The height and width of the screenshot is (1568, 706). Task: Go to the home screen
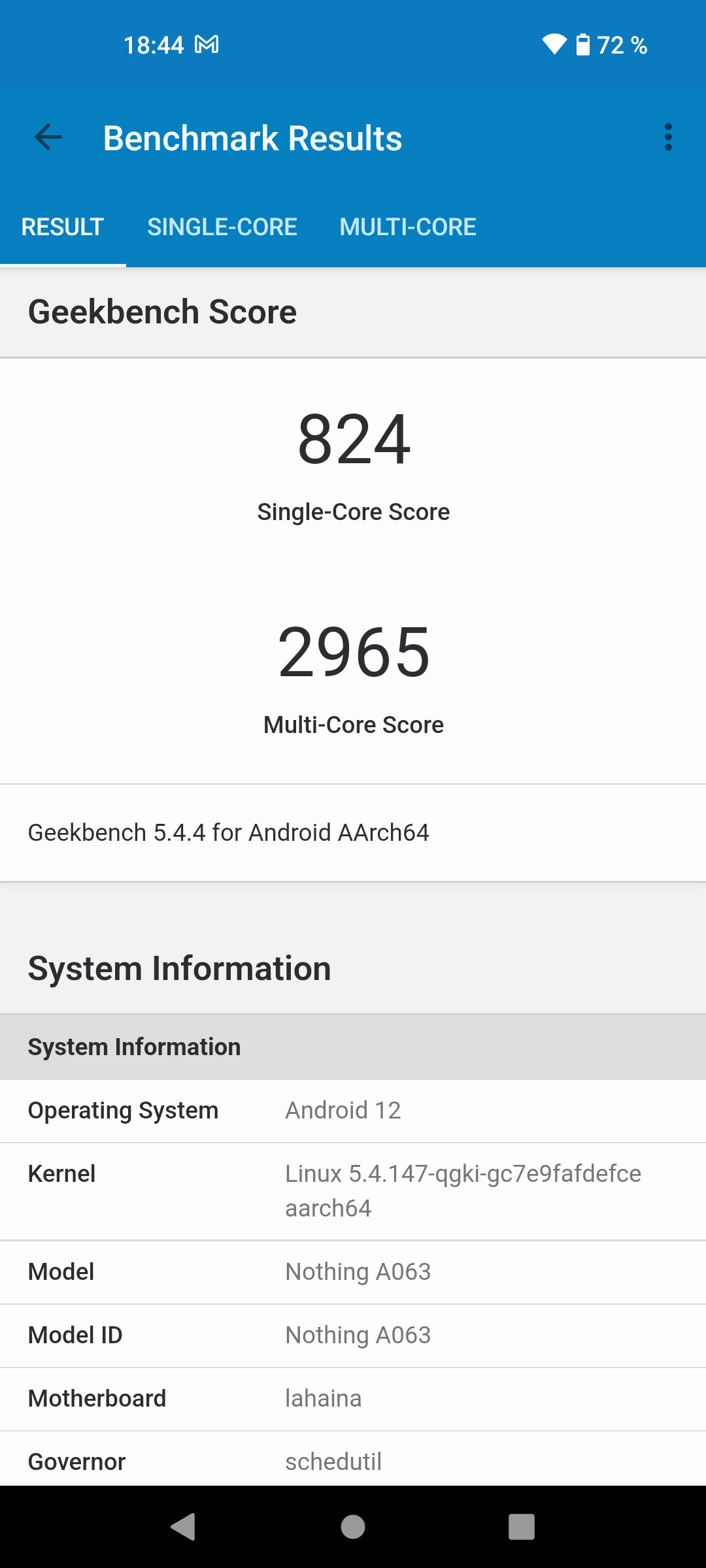click(353, 1527)
